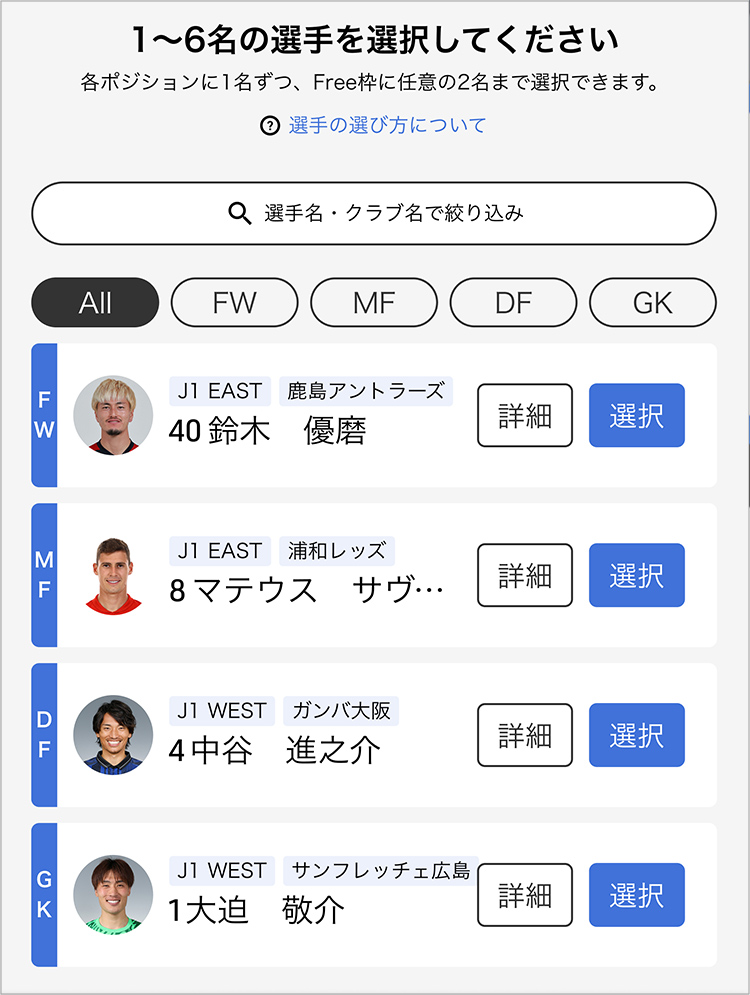The width and height of the screenshot is (750, 995).
Task: Open 詳細 for 中谷 進之介
Action: [x=525, y=735]
